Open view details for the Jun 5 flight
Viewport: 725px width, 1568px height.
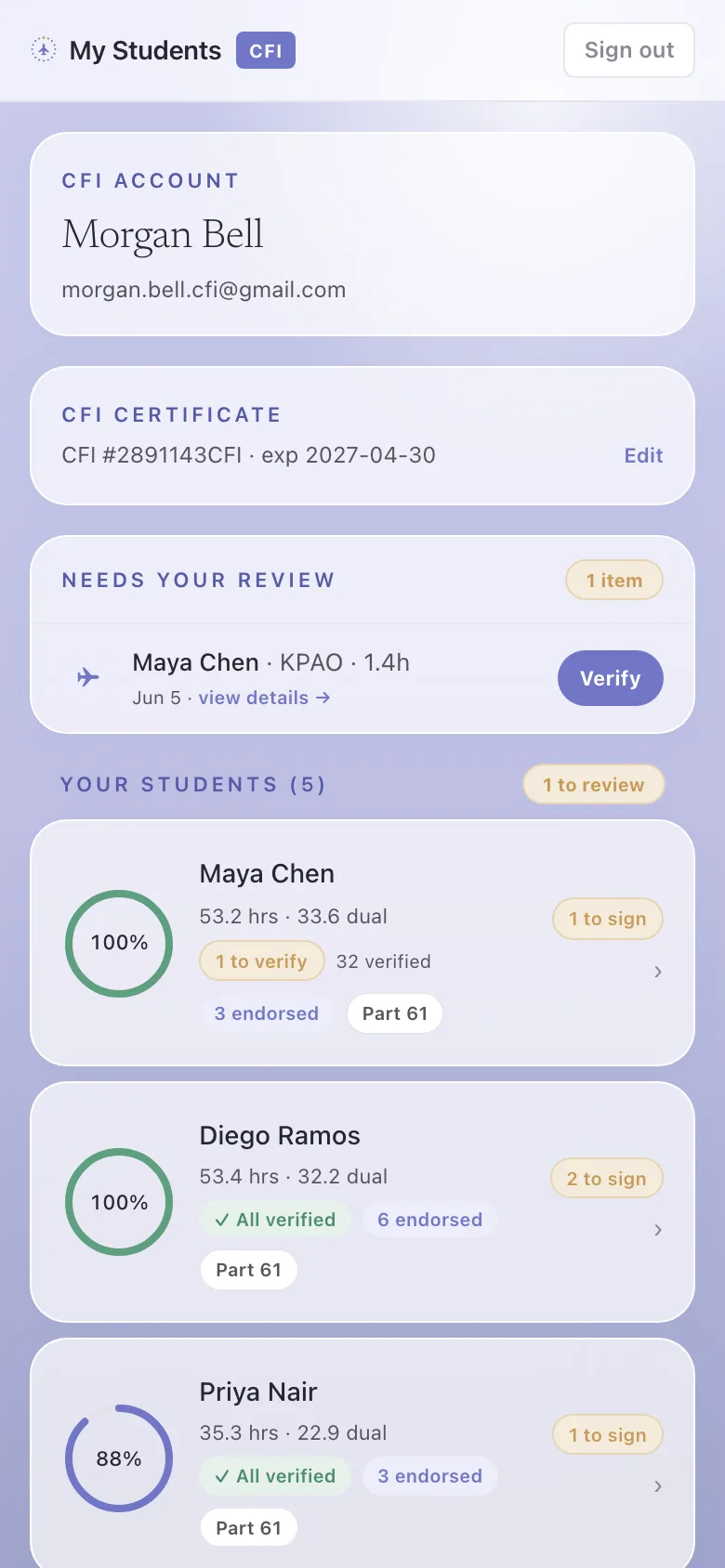(264, 698)
